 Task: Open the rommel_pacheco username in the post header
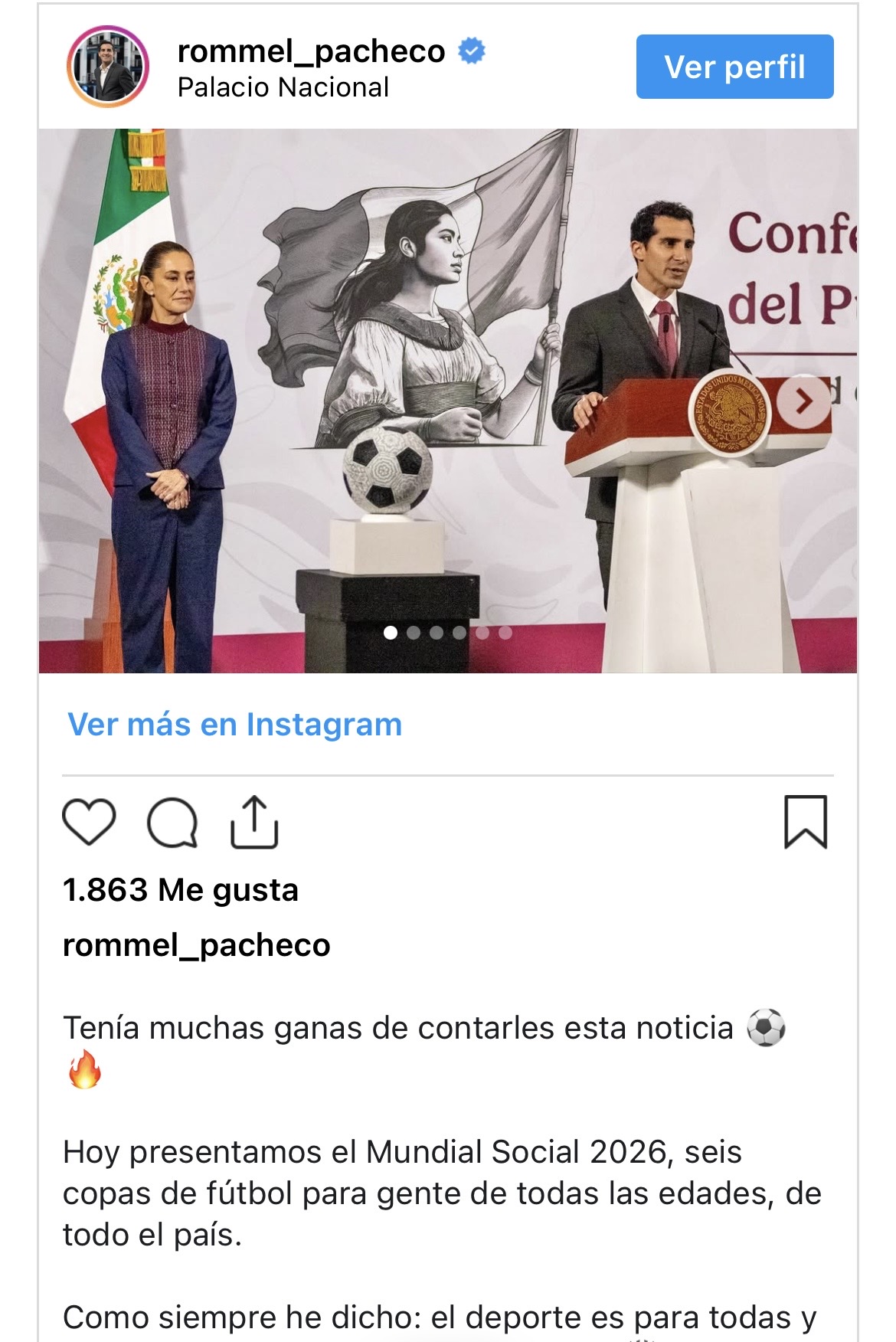coord(311,51)
